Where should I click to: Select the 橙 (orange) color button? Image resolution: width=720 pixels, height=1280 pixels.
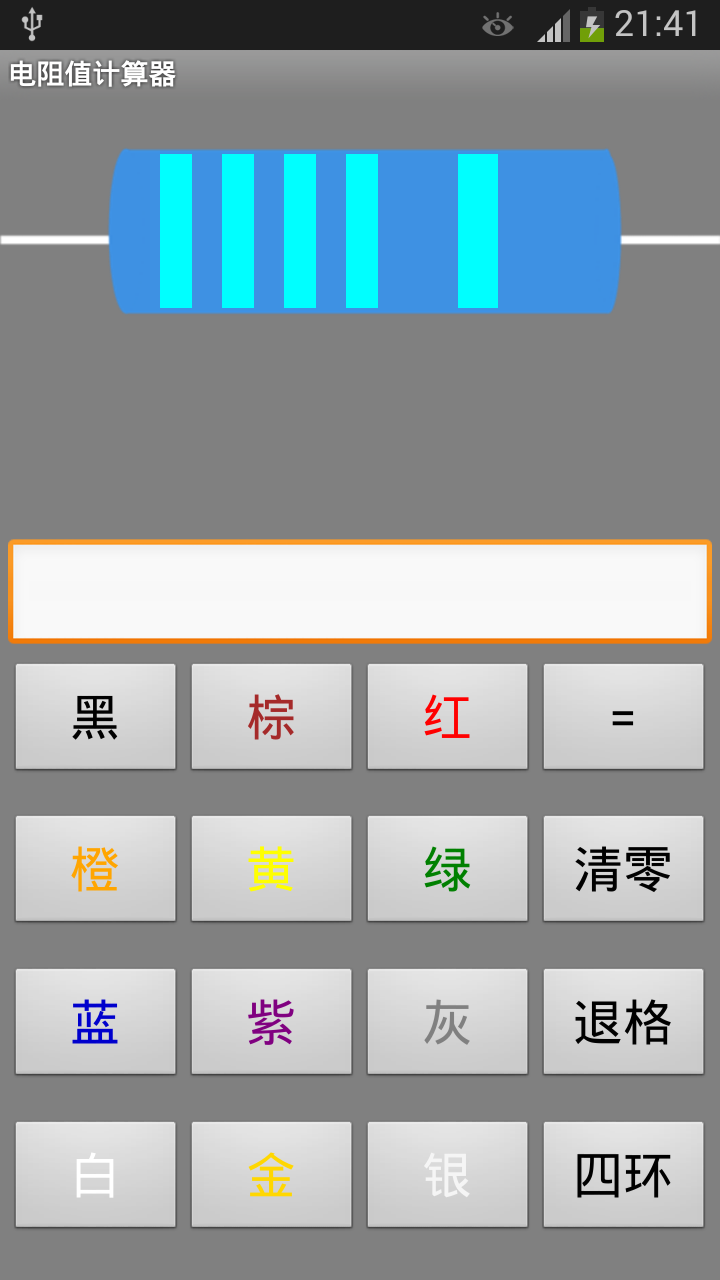point(95,869)
